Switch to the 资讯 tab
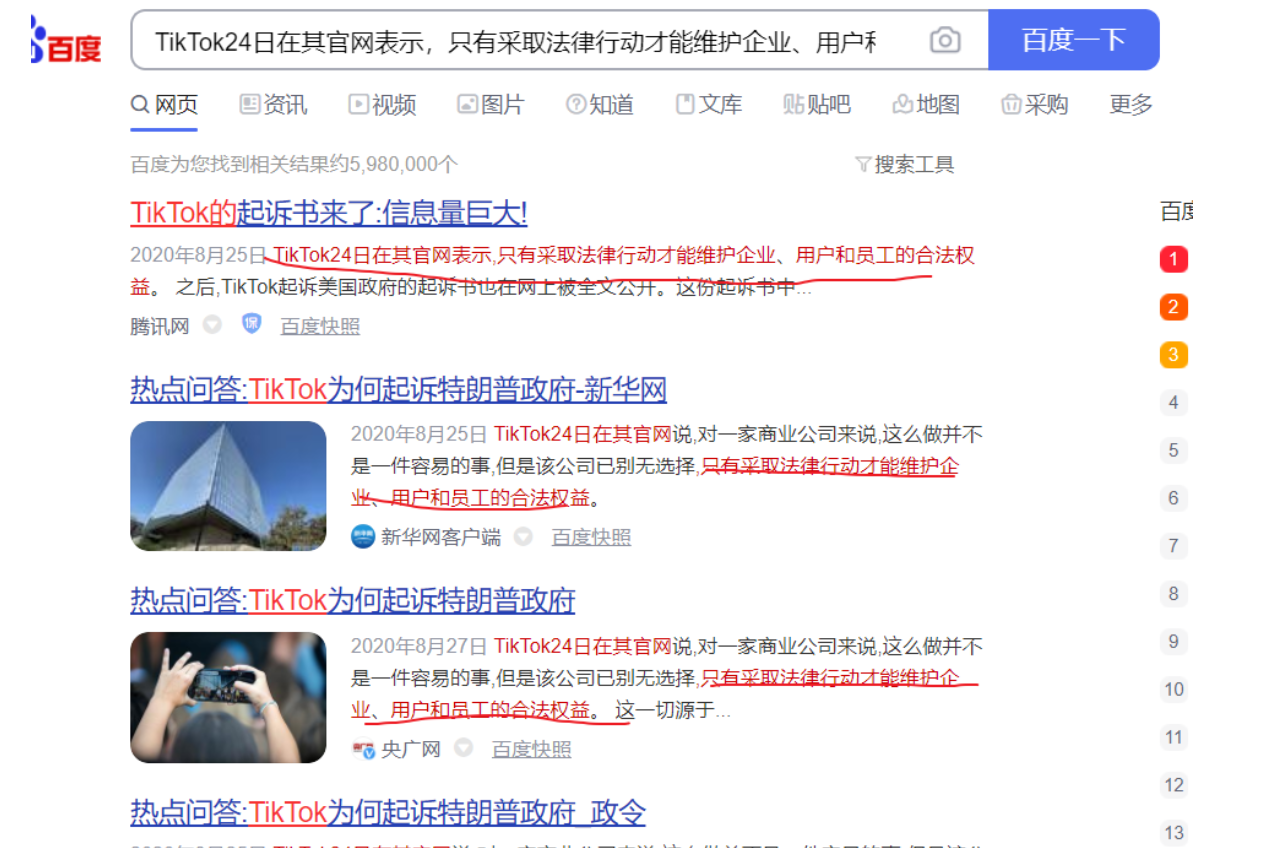Image resolution: width=1270 pixels, height=848 pixels. pyautogui.click(x=274, y=105)
